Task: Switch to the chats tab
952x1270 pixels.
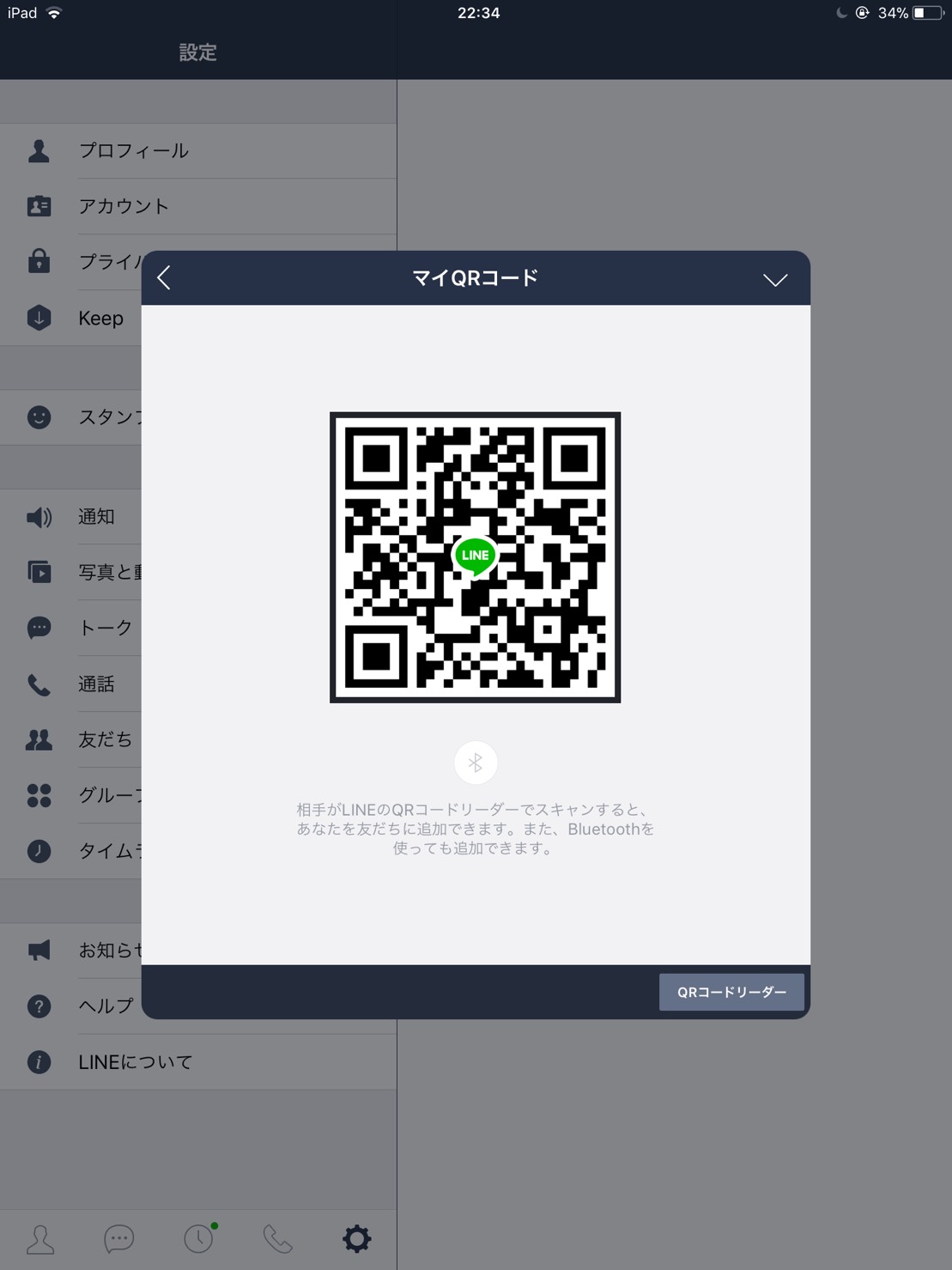Action: (119, 1239)
